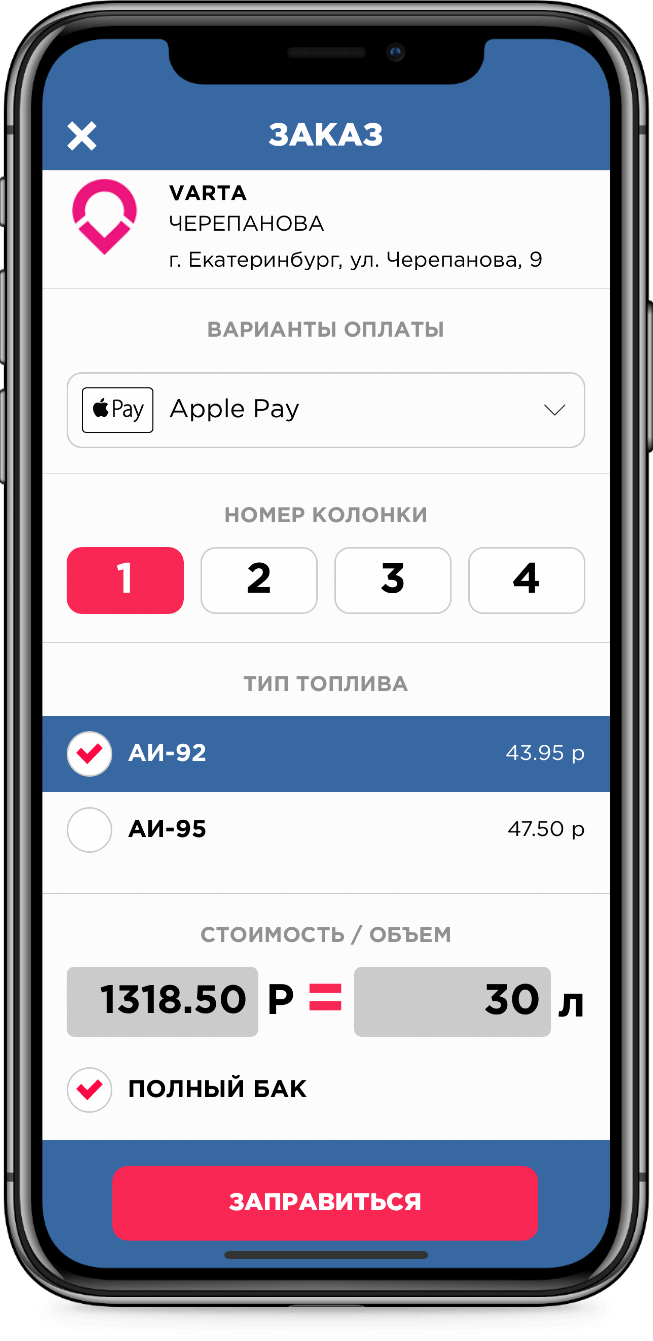Image resolution: width=653 pixels, height=1341 pixels.
Task: Select pump number 2
Action: (x=259, y=580)
